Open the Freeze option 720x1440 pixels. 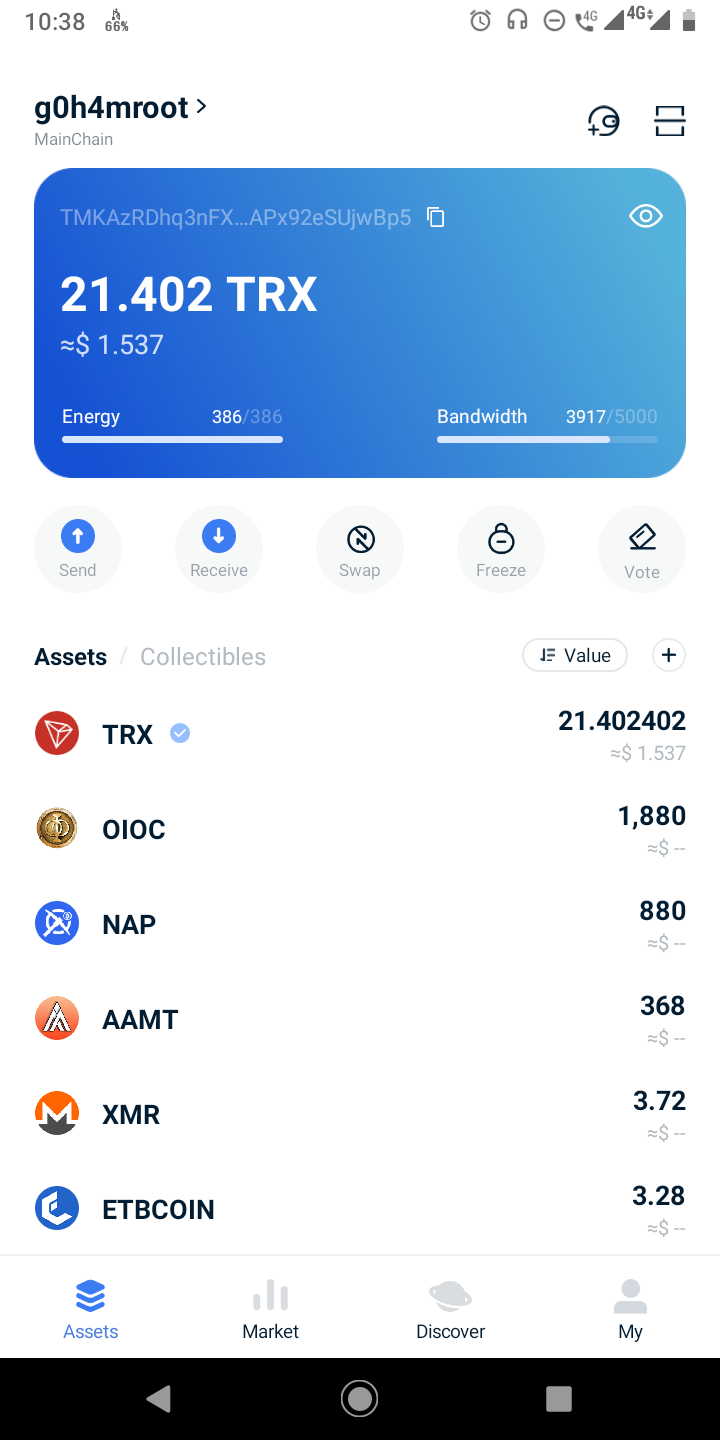(x=501, y=548)
